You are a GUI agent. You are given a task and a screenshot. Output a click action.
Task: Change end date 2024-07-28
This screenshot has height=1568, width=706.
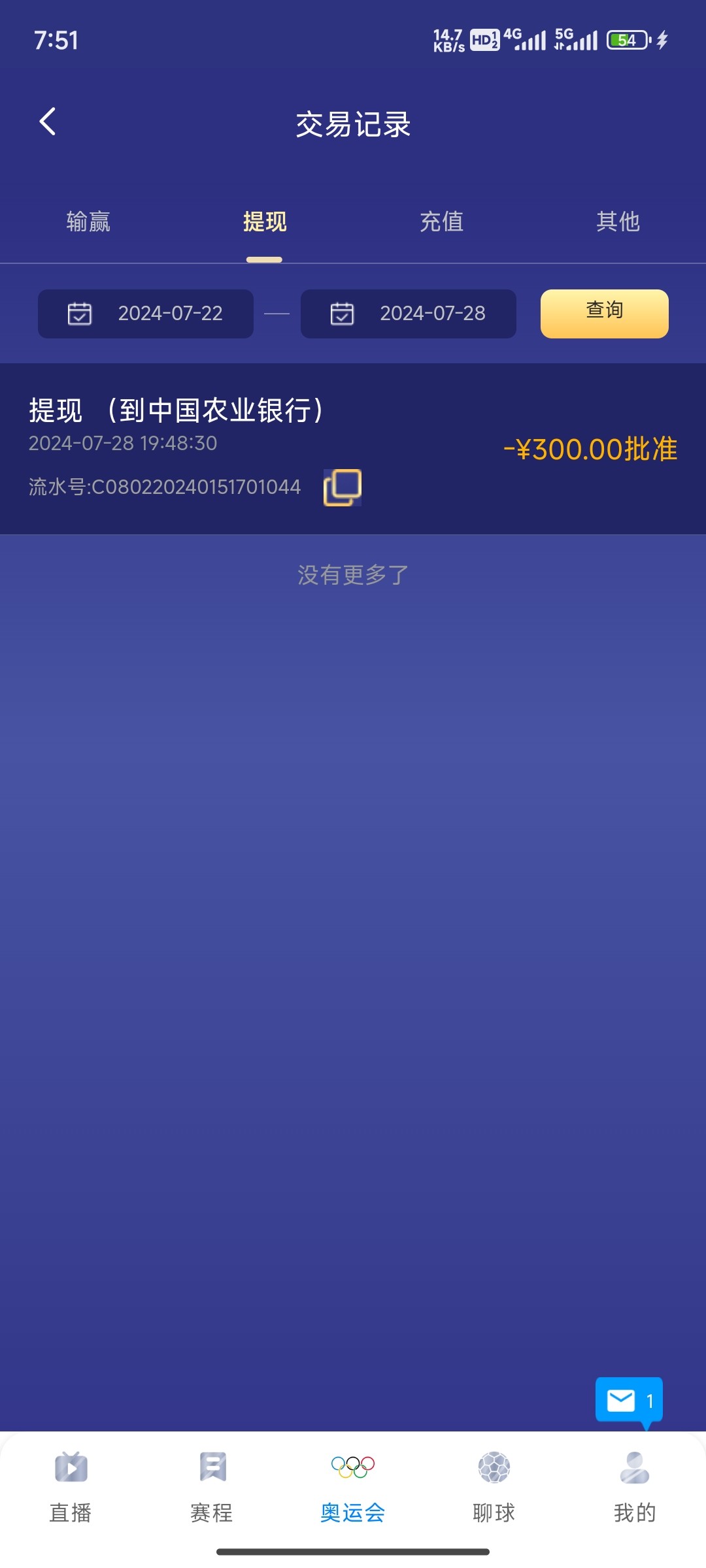coord(409,314)
